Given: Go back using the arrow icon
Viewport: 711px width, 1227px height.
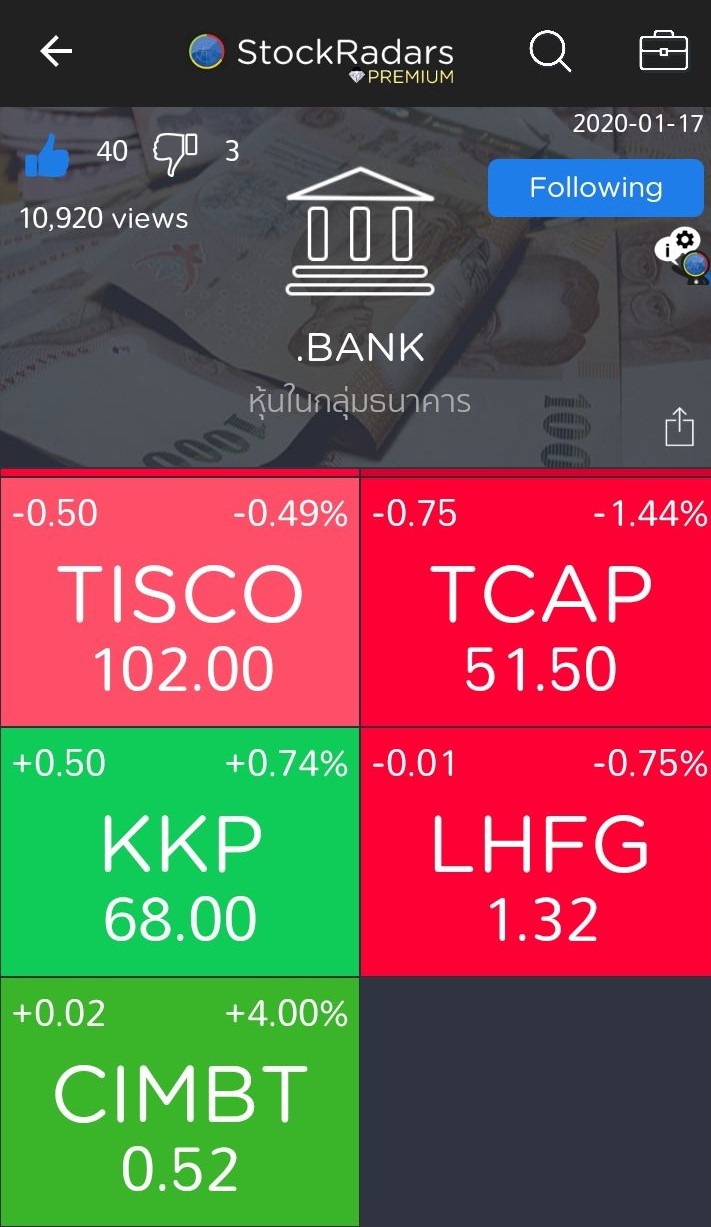Looking at the screenshot, I should [56, 52].
